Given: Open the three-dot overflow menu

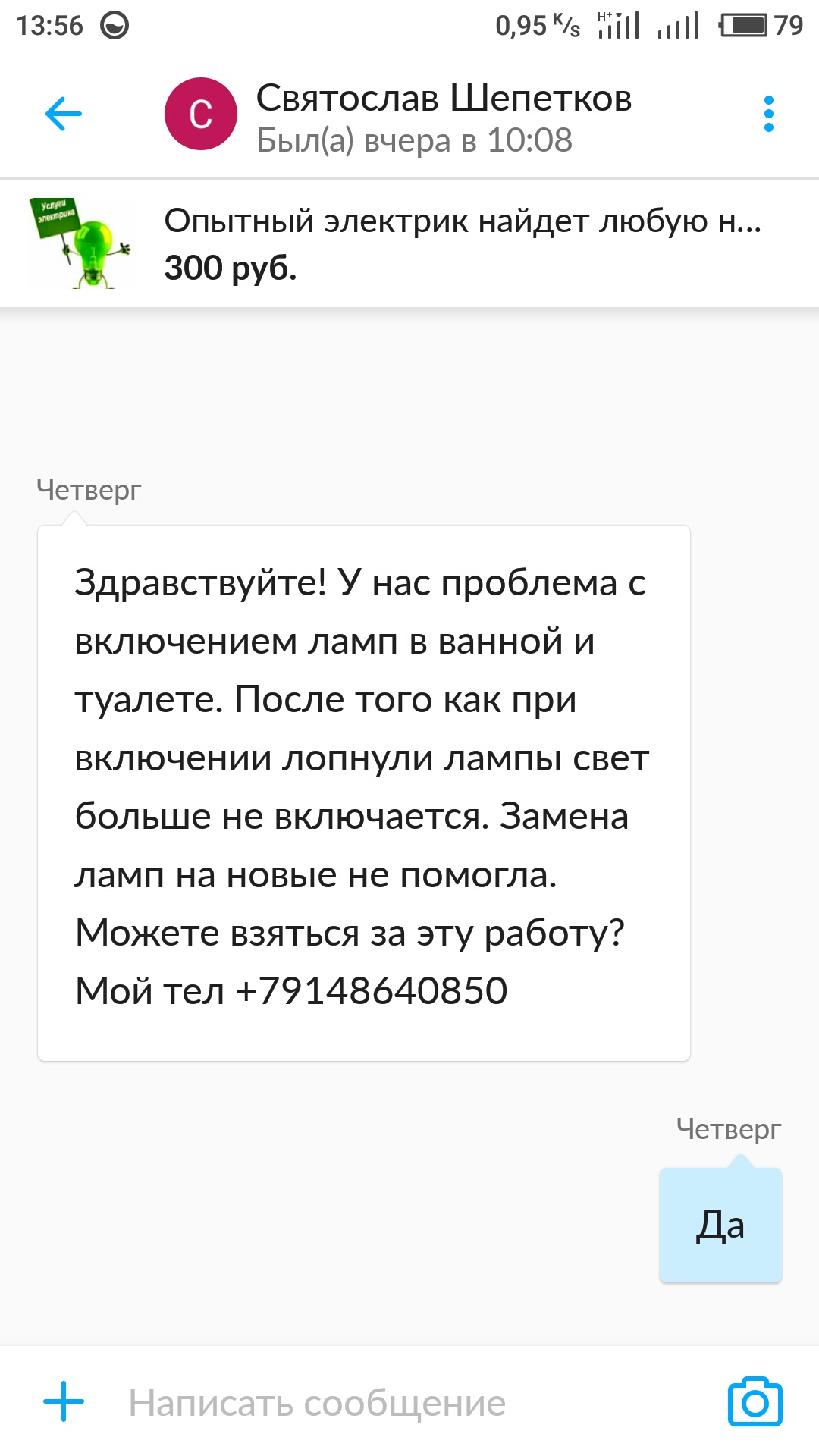Looking at the screenshot, I should coord(768,115).
